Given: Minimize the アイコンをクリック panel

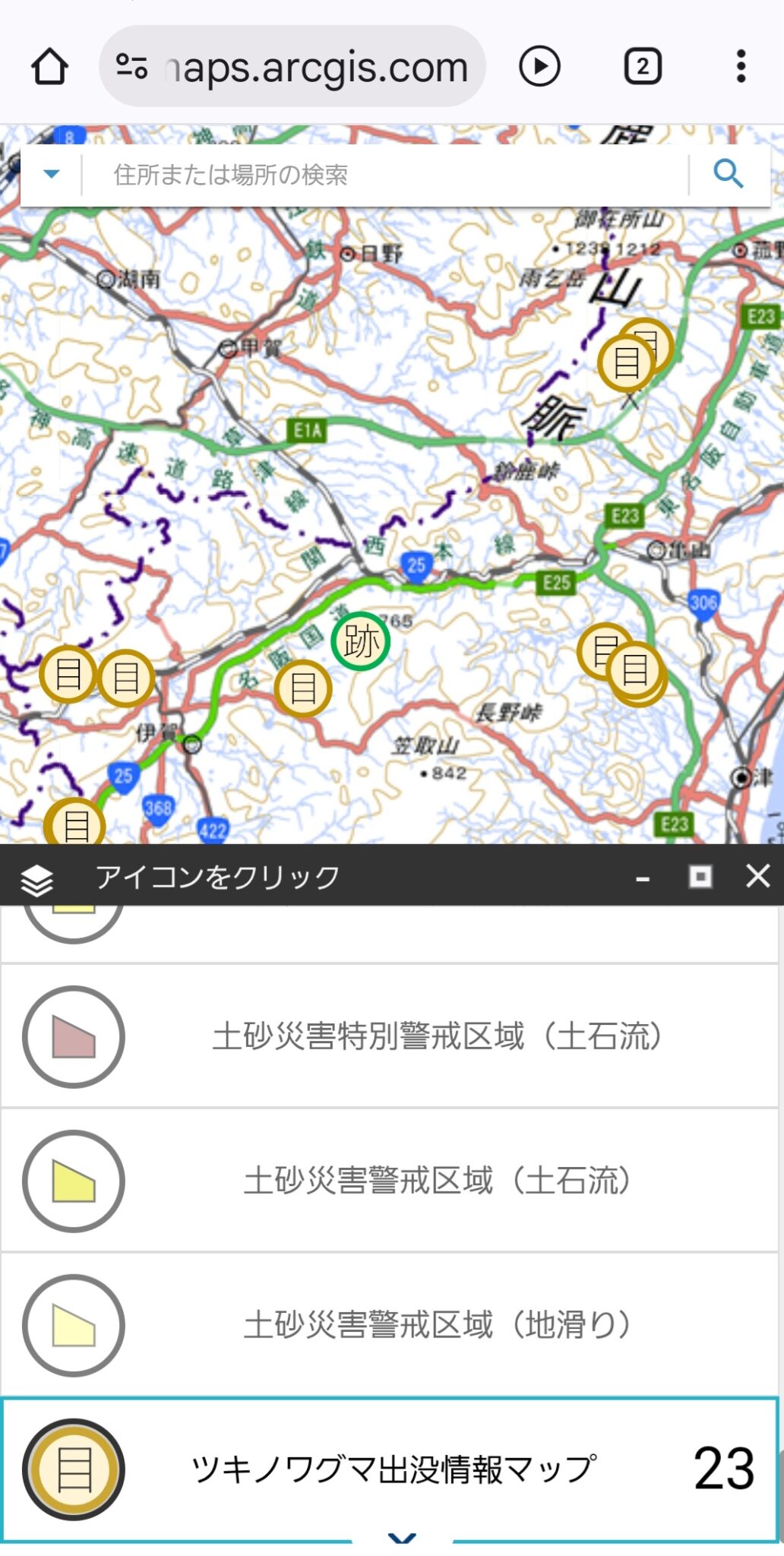Looking at the screenshot, I should pos(643,878).
